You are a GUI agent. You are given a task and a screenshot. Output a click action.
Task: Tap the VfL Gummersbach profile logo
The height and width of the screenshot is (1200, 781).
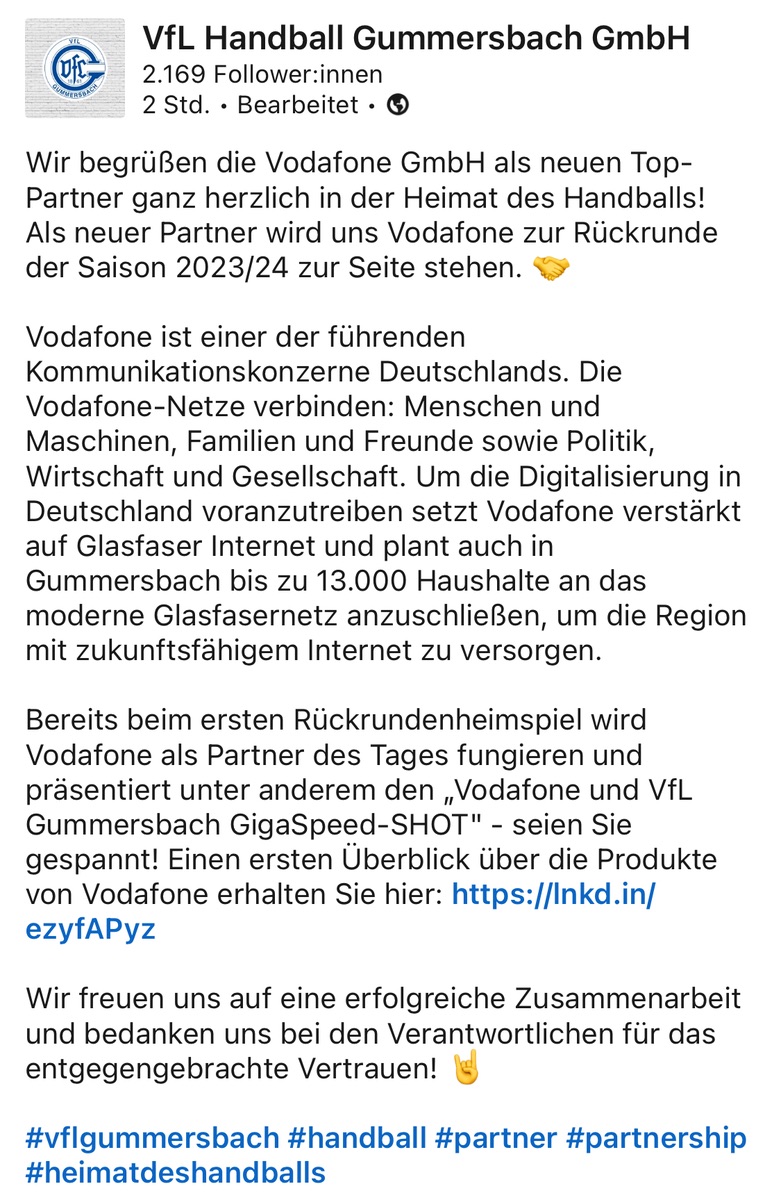[x=75, y=68]
